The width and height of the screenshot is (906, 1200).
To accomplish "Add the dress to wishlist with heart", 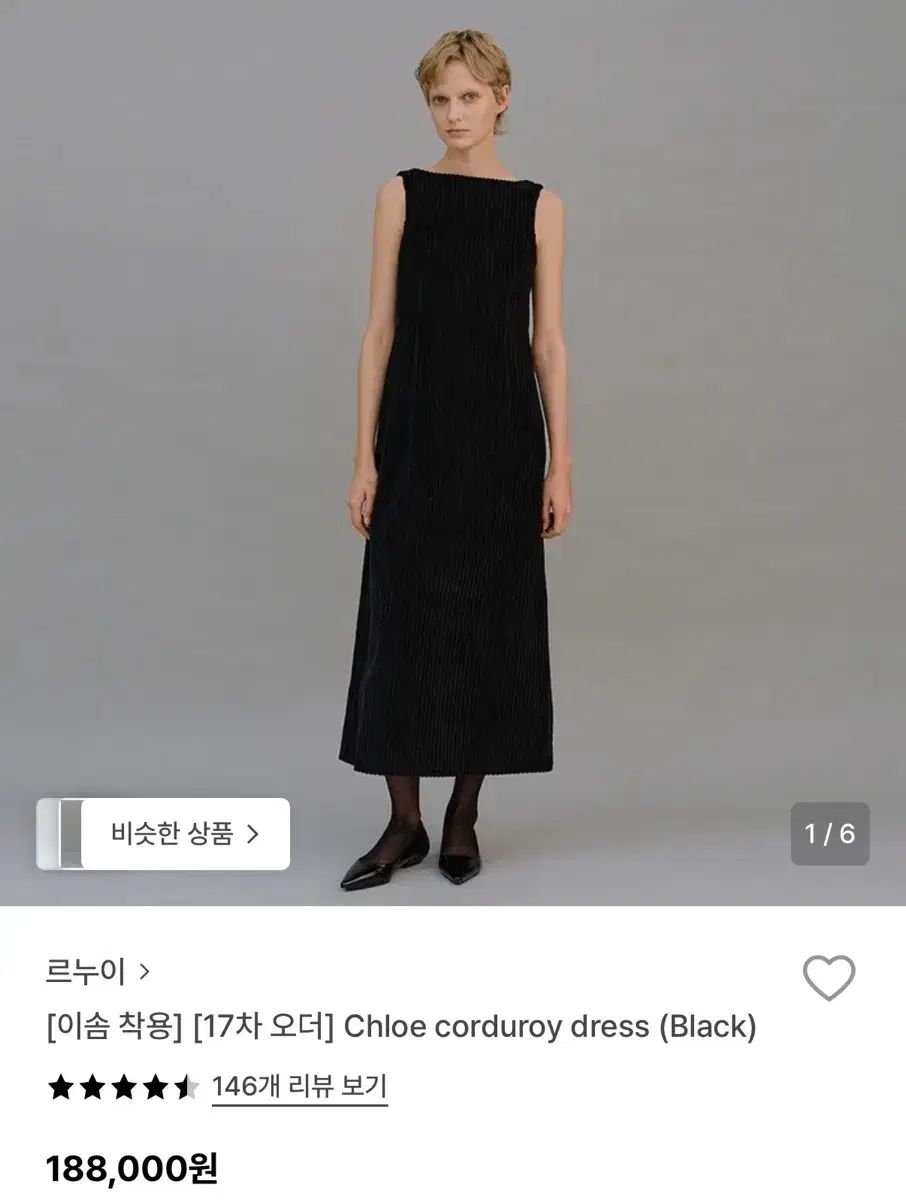I will pos(829,977).
